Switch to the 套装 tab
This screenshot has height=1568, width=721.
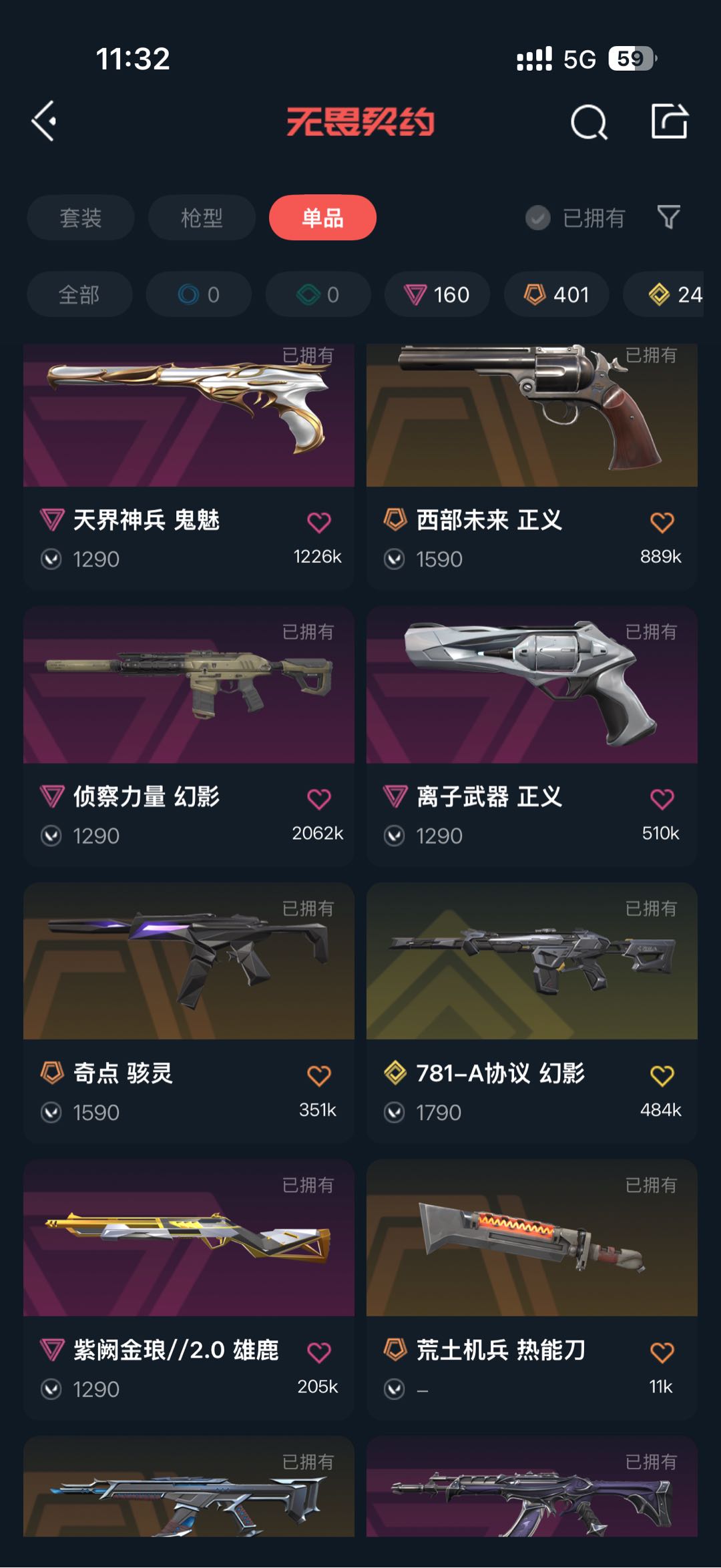point(81,218)
